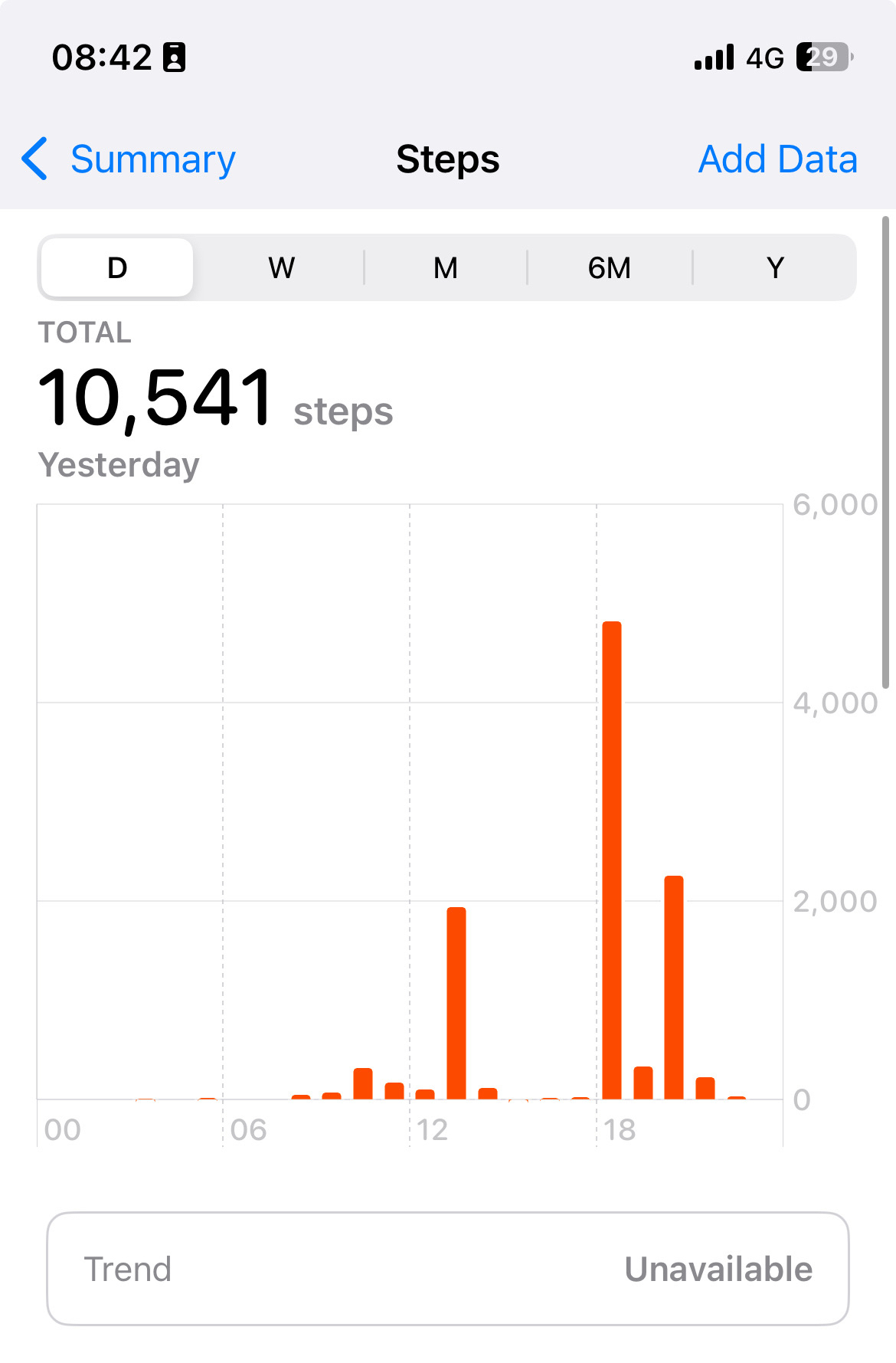Viewport: 896px width, 1363px height.
Task: Switch to the W weekly view
Action: (x=281, y=268)
